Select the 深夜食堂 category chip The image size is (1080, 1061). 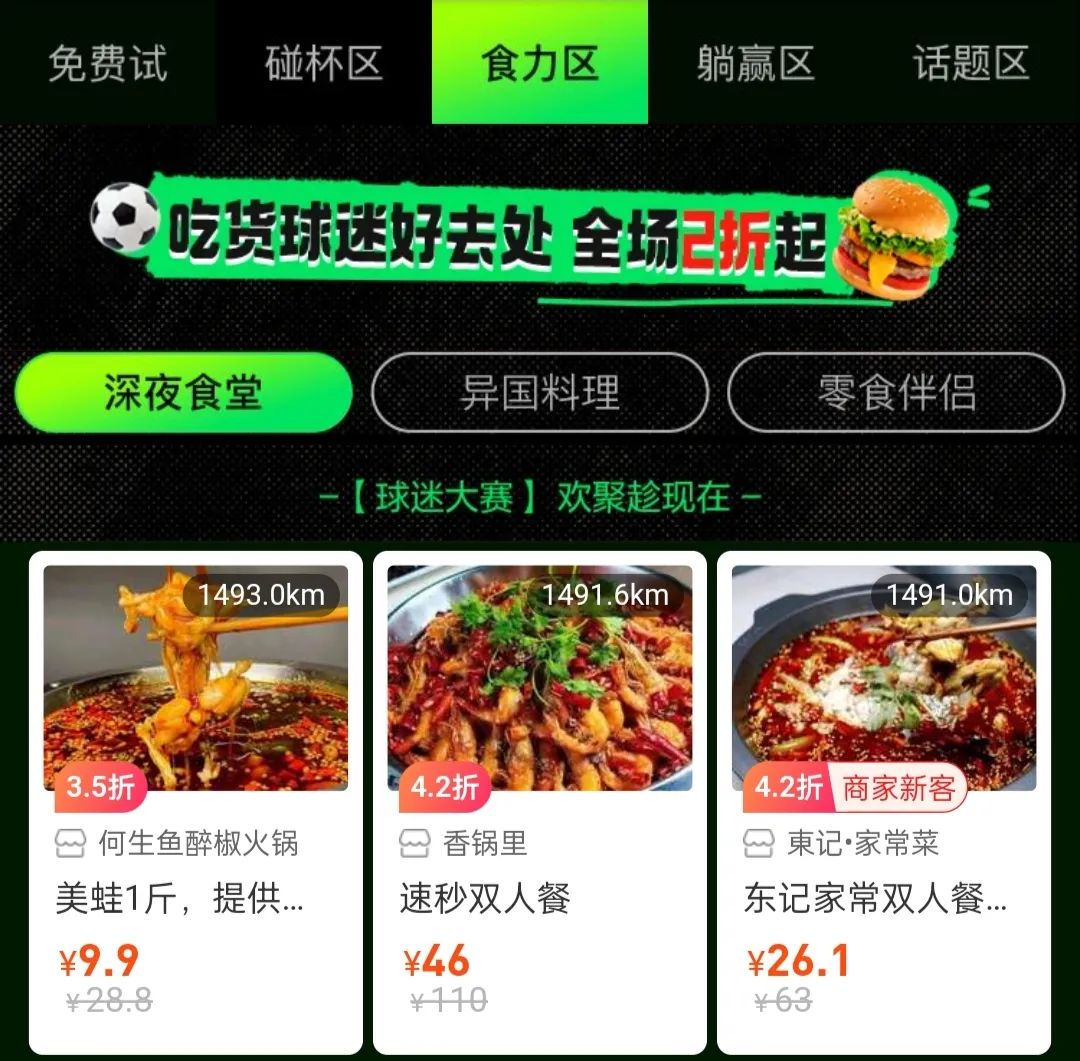(x=183, y=392)
